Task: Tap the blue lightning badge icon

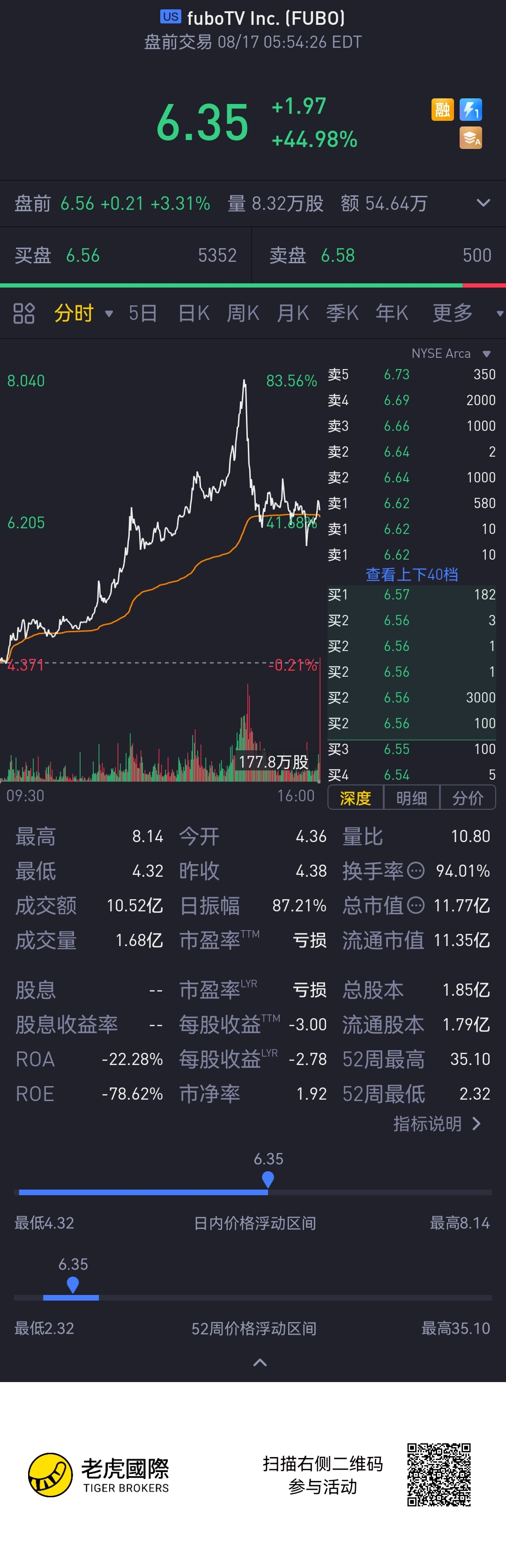Action: click(471, 110)
